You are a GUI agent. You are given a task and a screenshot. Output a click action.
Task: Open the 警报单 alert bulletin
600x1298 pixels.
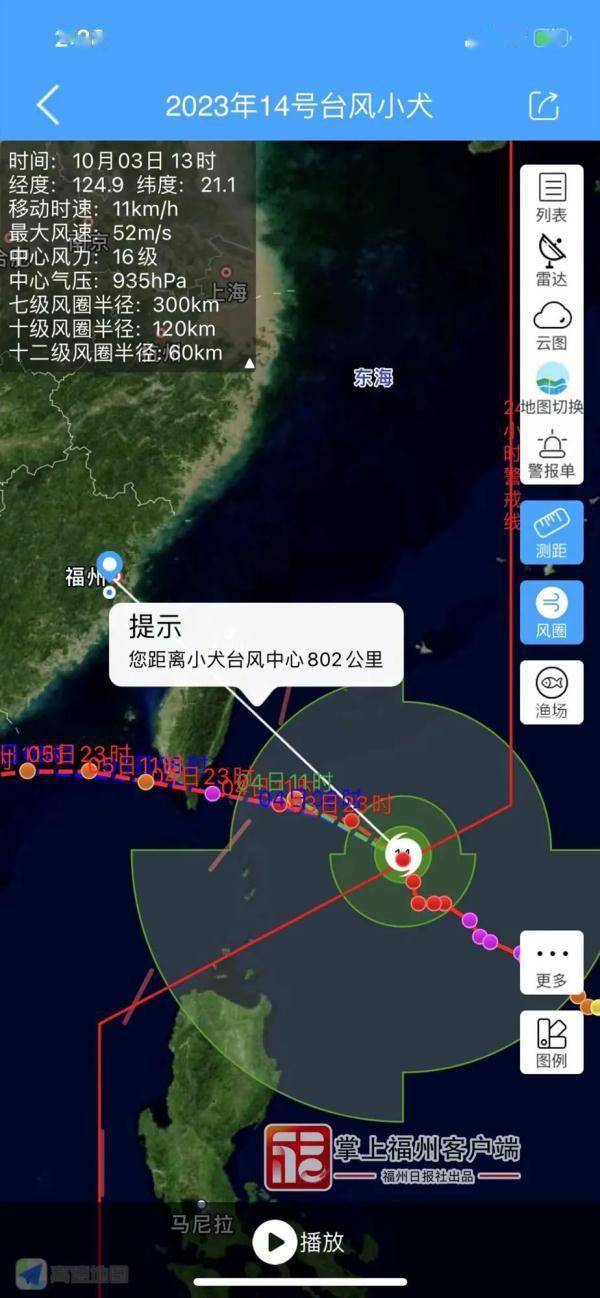[551, 453]
